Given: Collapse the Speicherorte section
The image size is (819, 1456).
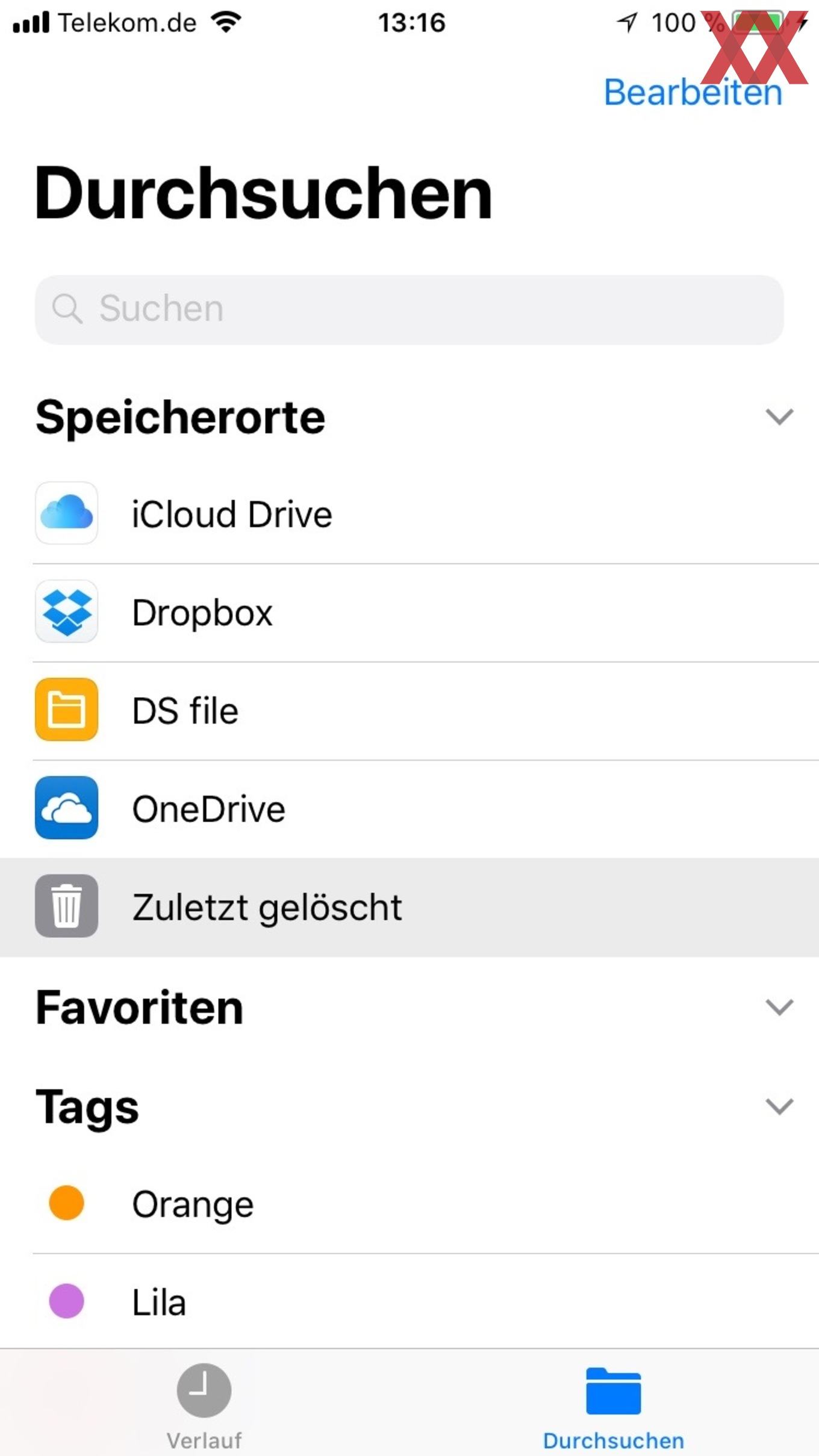Looking at the screenshot, I should [779, 417].
